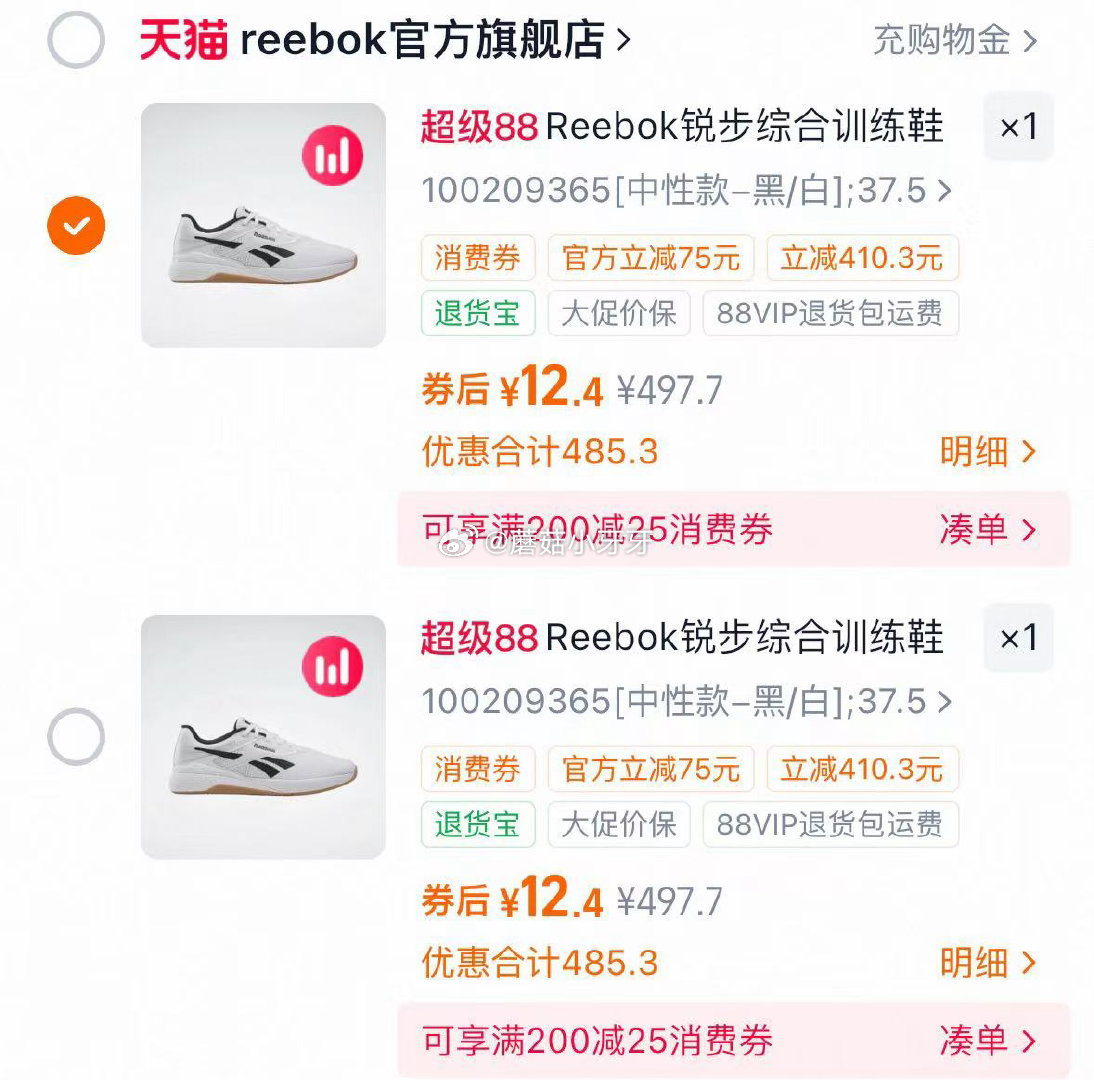Screen dimensions: 1094x1080
Task: Open the reebok官方旗舰店 store page
Action: pos(386,40)
